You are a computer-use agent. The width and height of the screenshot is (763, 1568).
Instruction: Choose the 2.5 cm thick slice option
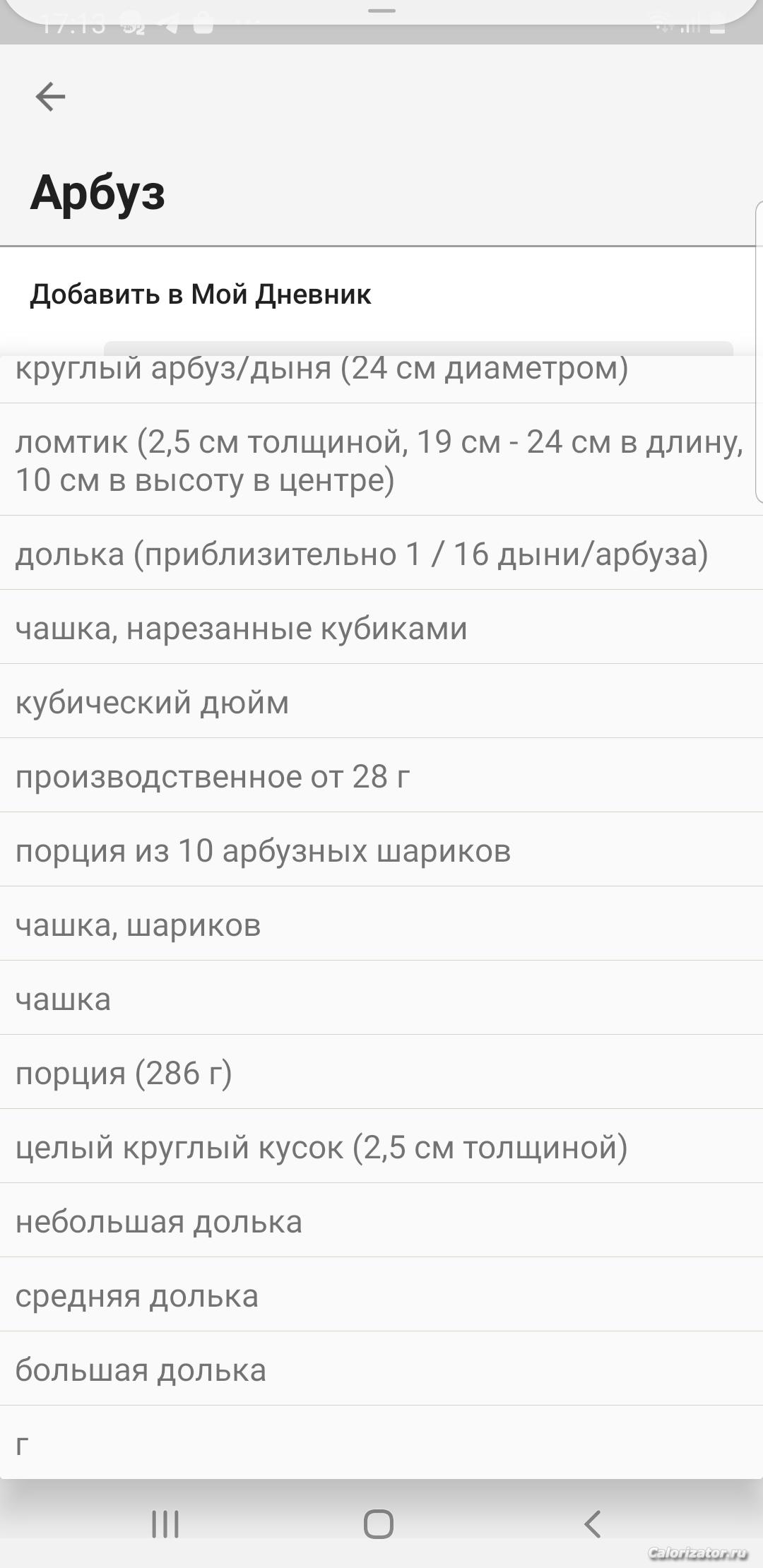pyautogui.click(x=381, y=460)
